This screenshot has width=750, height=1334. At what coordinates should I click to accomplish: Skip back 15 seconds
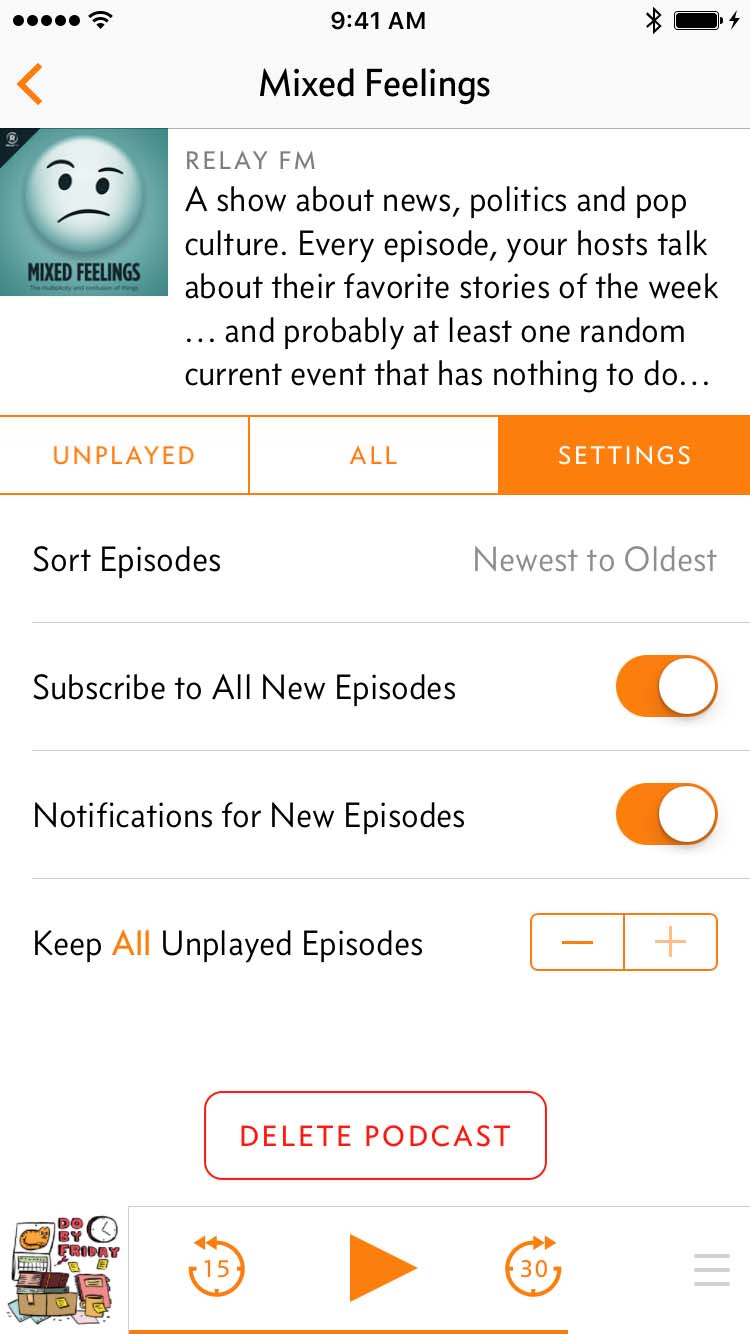tap(216, 1268)
